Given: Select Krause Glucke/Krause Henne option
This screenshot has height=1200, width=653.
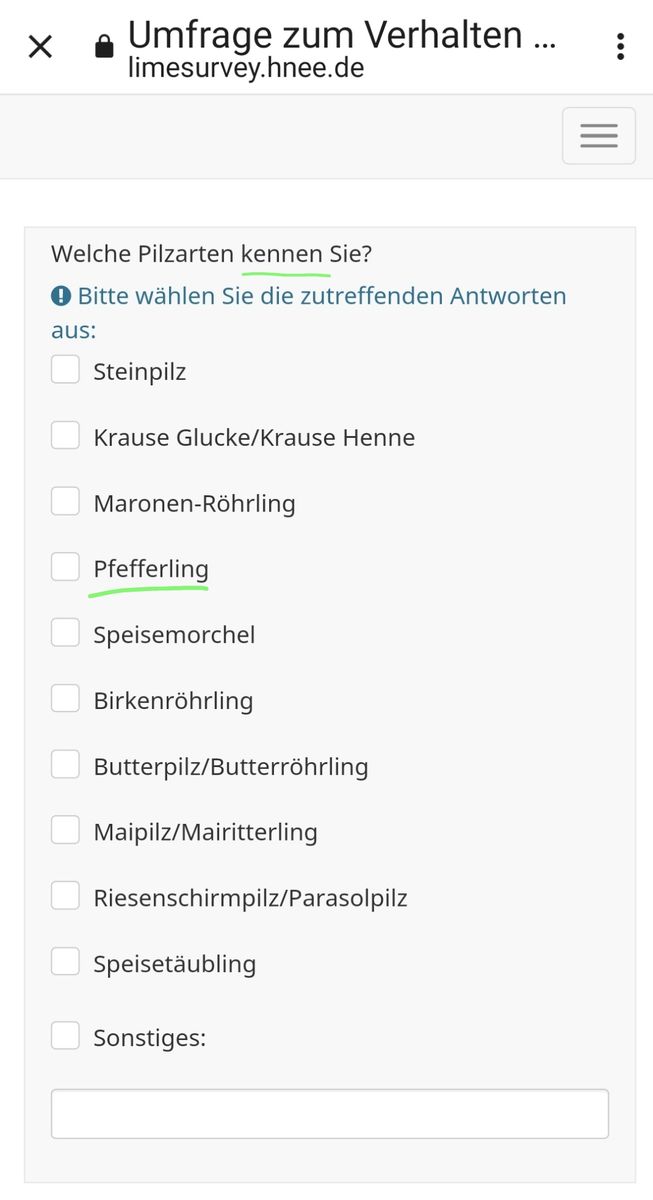Looking at the screenshot, I should point(66,436).
